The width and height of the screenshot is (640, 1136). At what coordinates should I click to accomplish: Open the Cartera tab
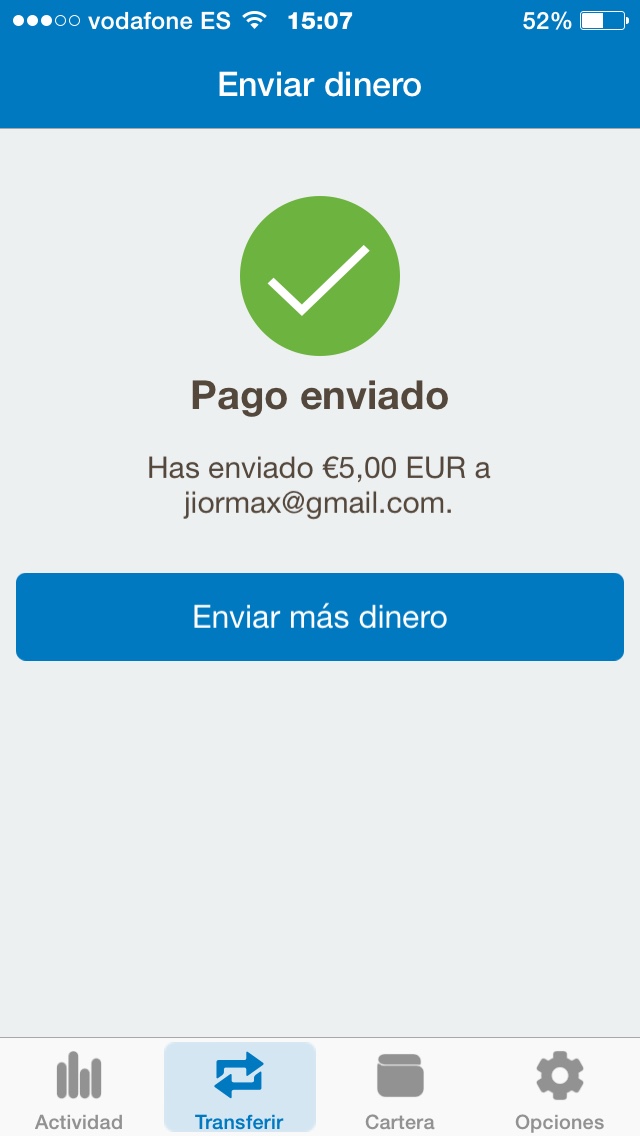(400, 1088)
